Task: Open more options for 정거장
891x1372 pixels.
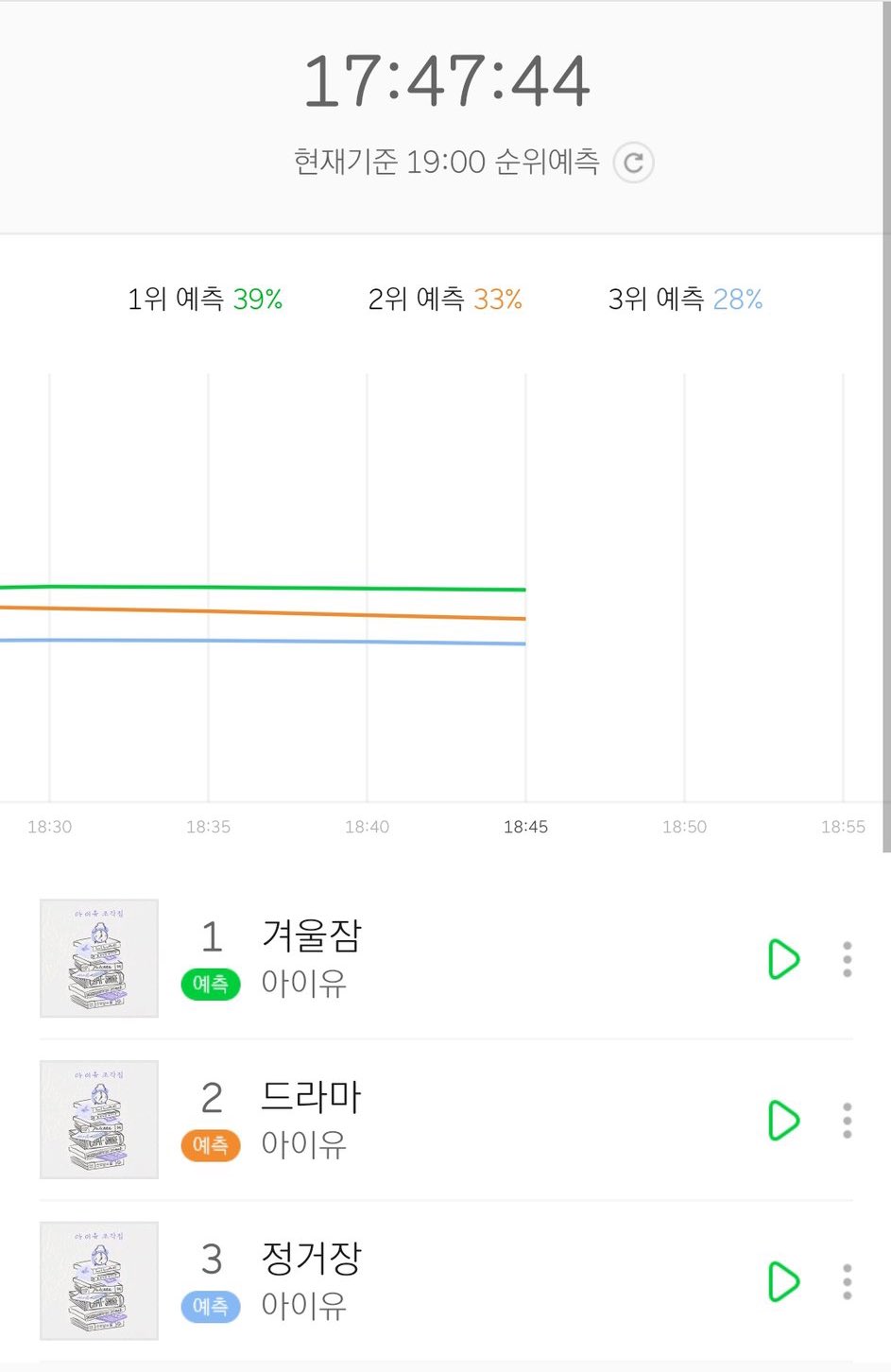Action: tap(847, 1282)
